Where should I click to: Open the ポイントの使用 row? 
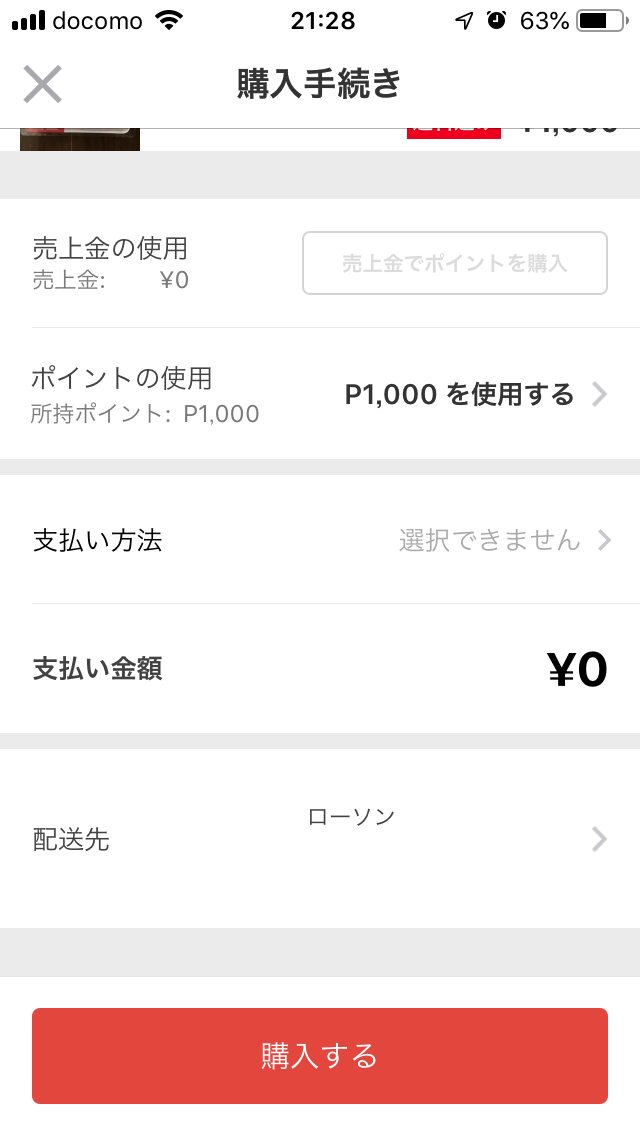point(320,394)
